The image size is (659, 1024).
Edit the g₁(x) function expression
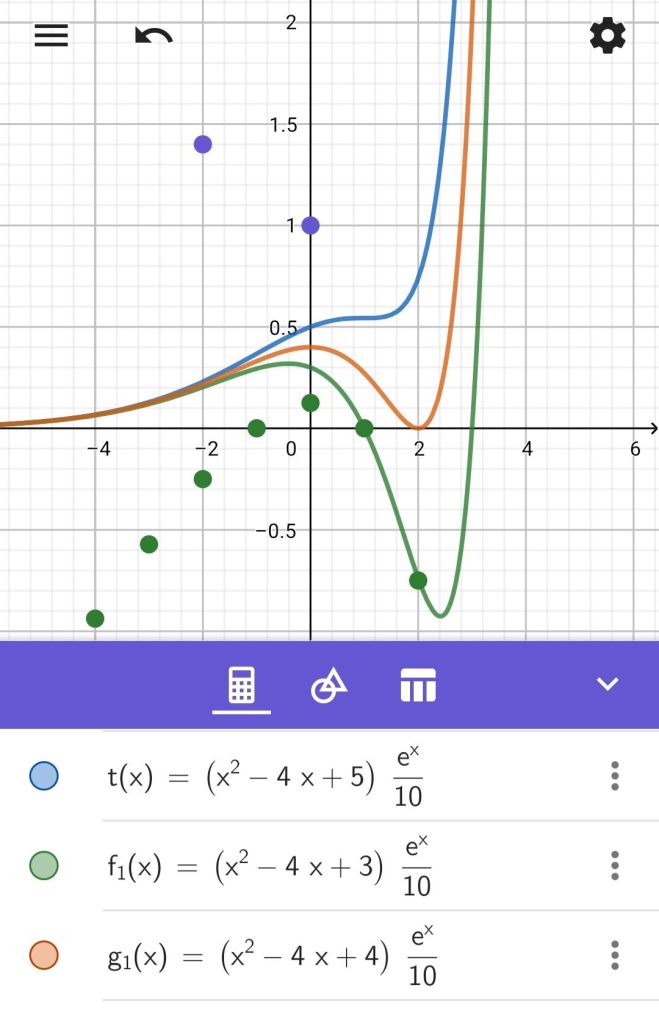pos(271,957)
